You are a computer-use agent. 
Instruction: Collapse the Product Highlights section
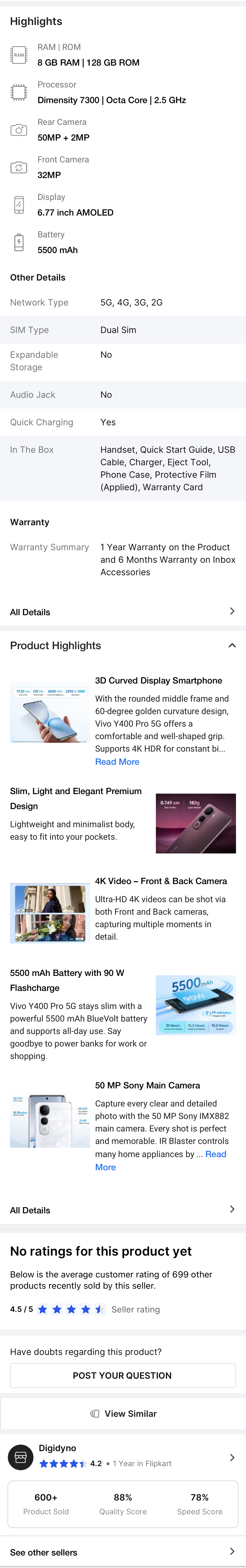pos(232,645)
